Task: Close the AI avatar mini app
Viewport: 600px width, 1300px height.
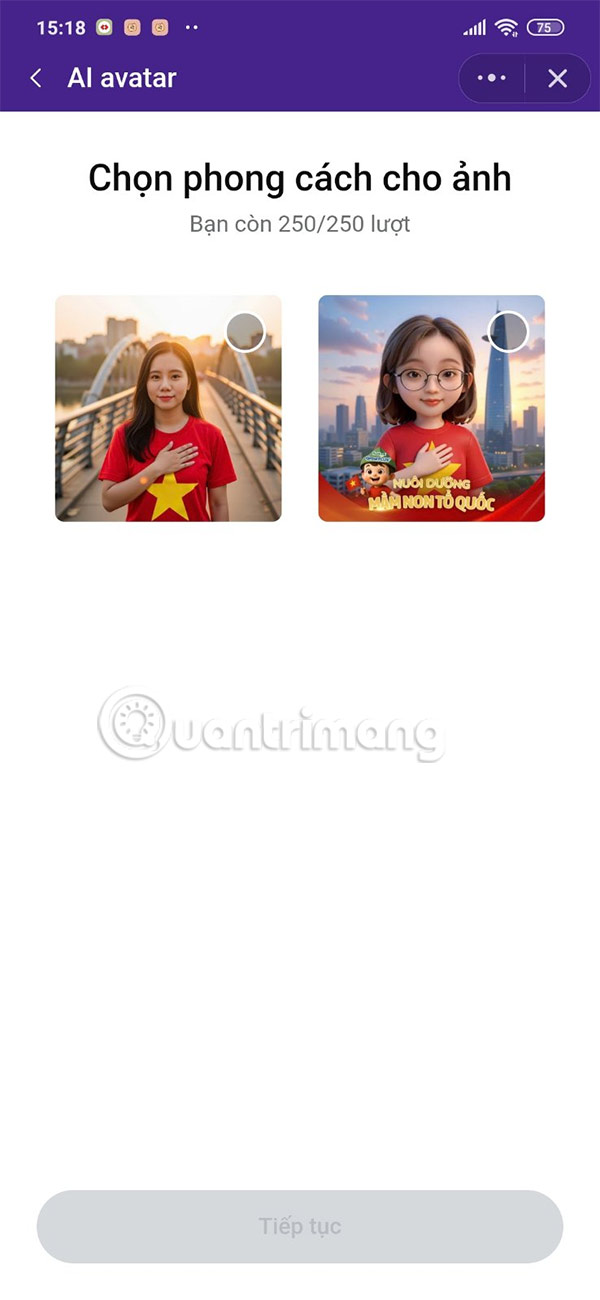Action: tap(558, 78)
